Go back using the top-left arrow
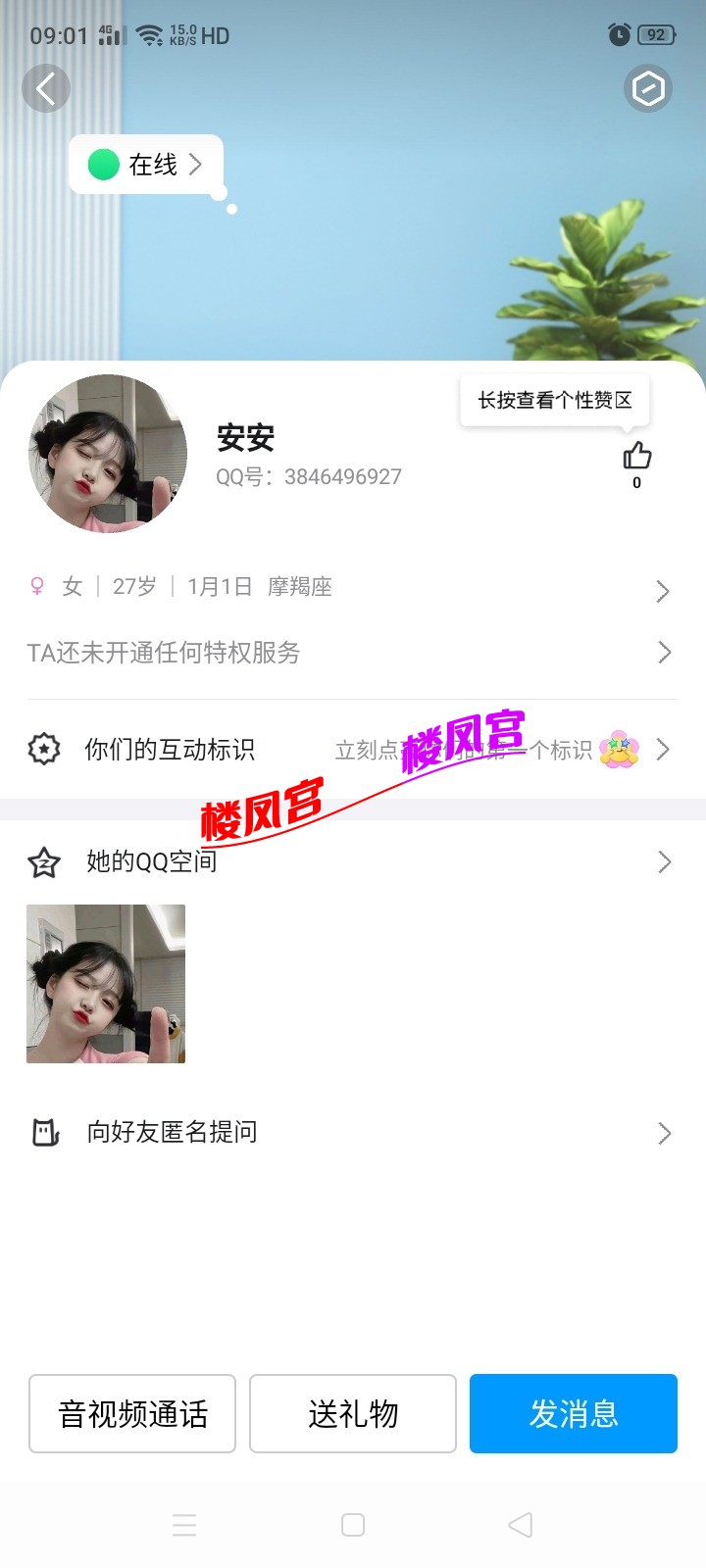706x1568 pixels. tap(45, 89)
